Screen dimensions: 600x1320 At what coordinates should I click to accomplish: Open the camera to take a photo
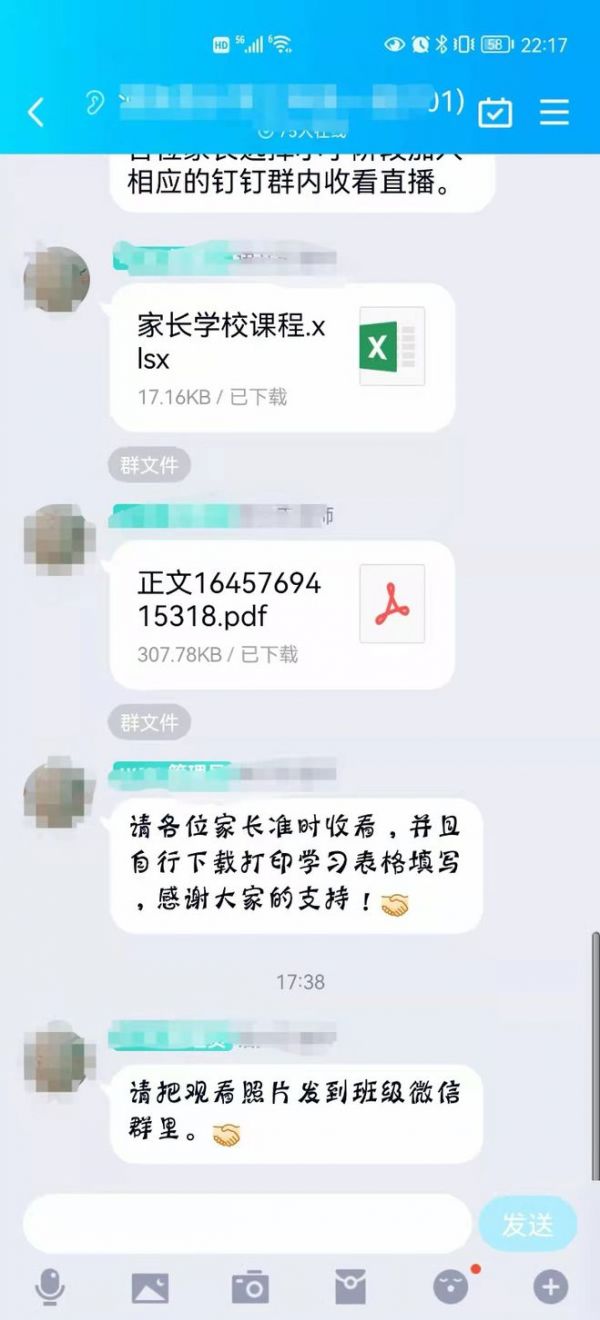[x=250, y=1287]
